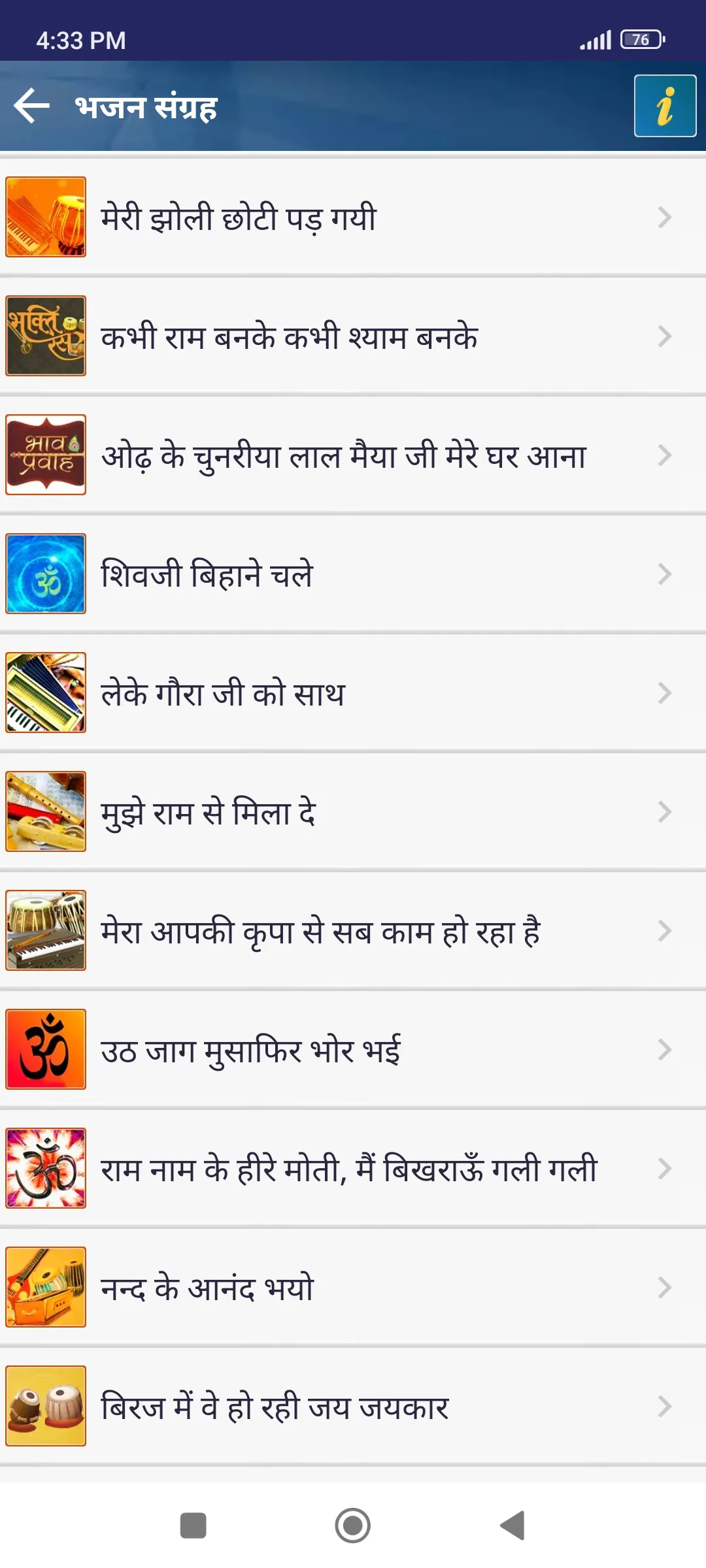Select the tabla thumbnail beside मेरी झोली छोटी पड़ गयी

click(x=45, y=216)
